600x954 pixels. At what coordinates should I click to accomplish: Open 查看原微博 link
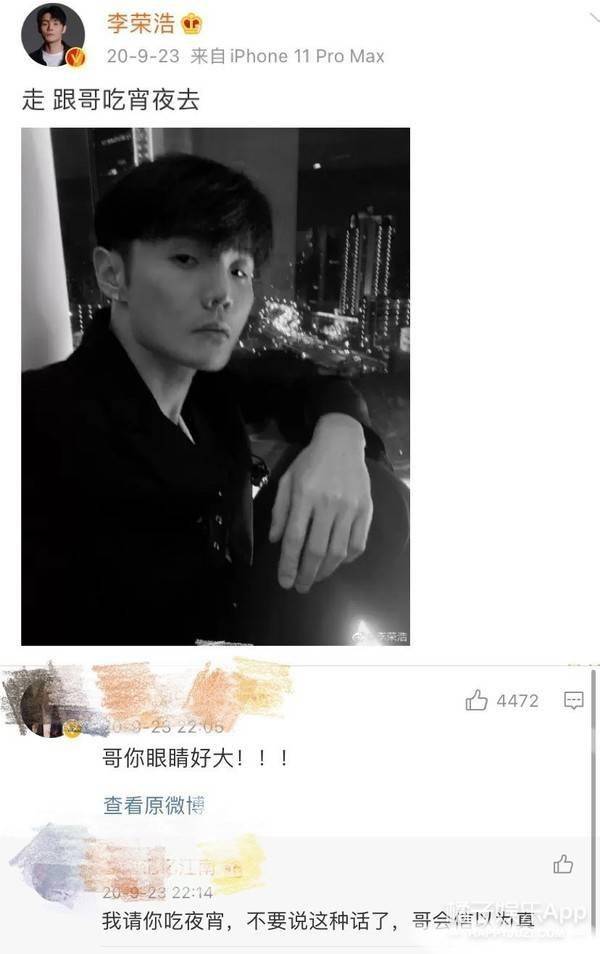click(x=154, y=805)
